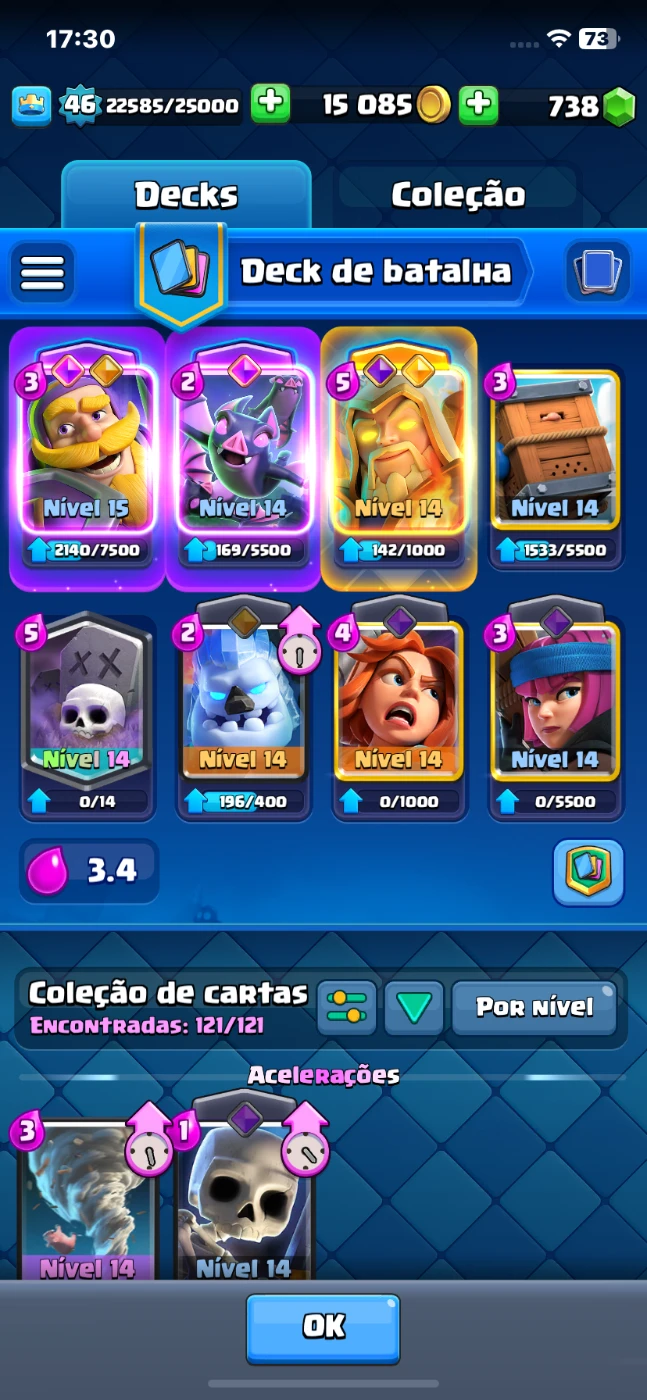The width and height of the screenshot is (647, 1400).
Task: Switch to the Coleção tab
Action: 457,194
